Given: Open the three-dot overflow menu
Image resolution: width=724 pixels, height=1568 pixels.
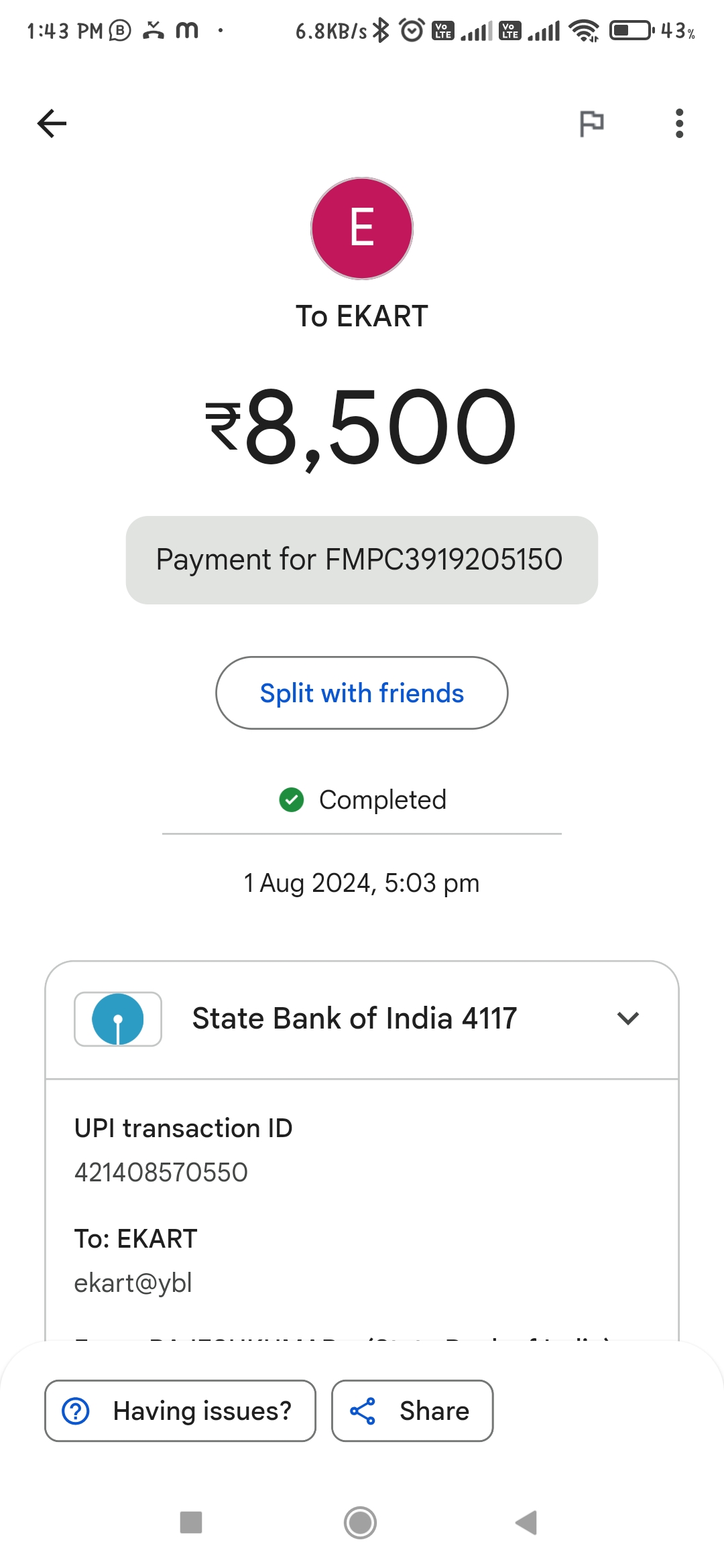Looking at the screenshot, I should pyautogui.click(x=679, y=123).
